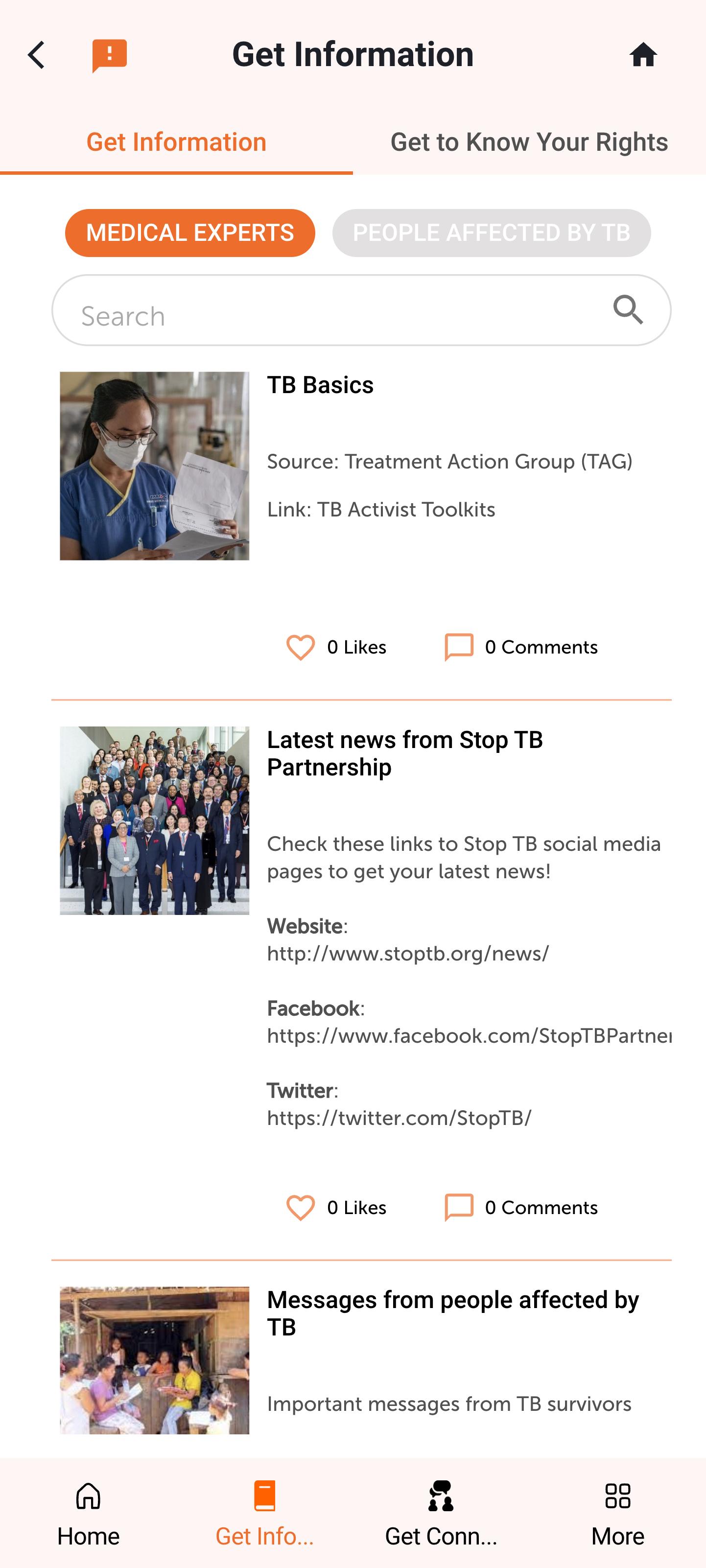
Task: Open the TB Basics article
Action: pyautogui.click(x=320, y=385)
